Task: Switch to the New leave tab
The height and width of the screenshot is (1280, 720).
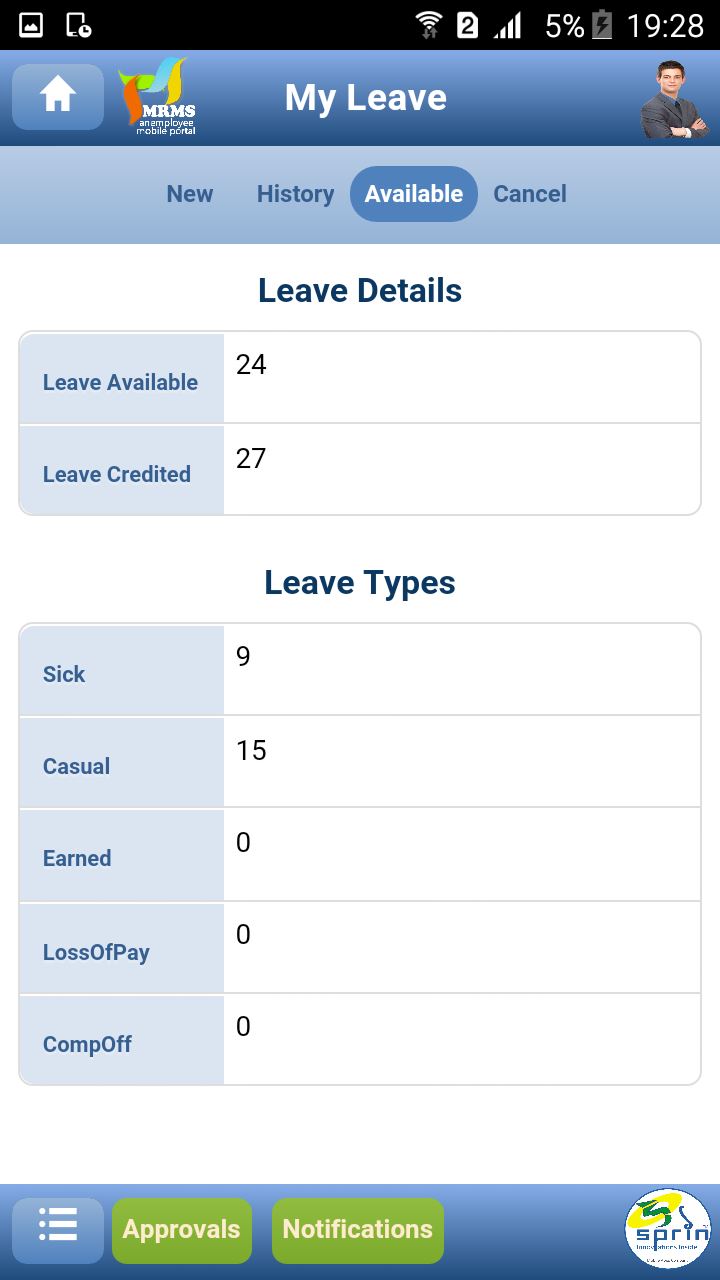Action: click(190, 194)
